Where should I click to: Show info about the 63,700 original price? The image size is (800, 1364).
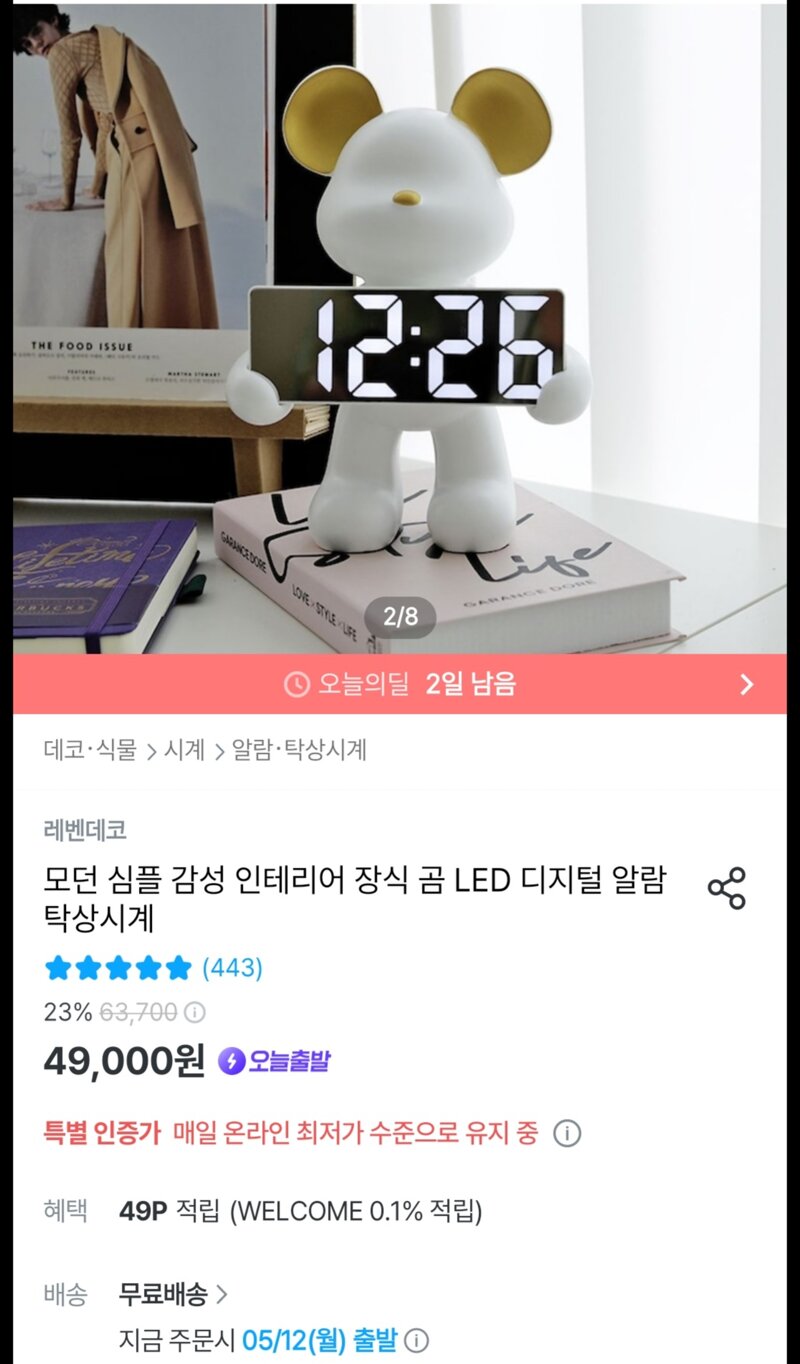[x=196, y=1012]
